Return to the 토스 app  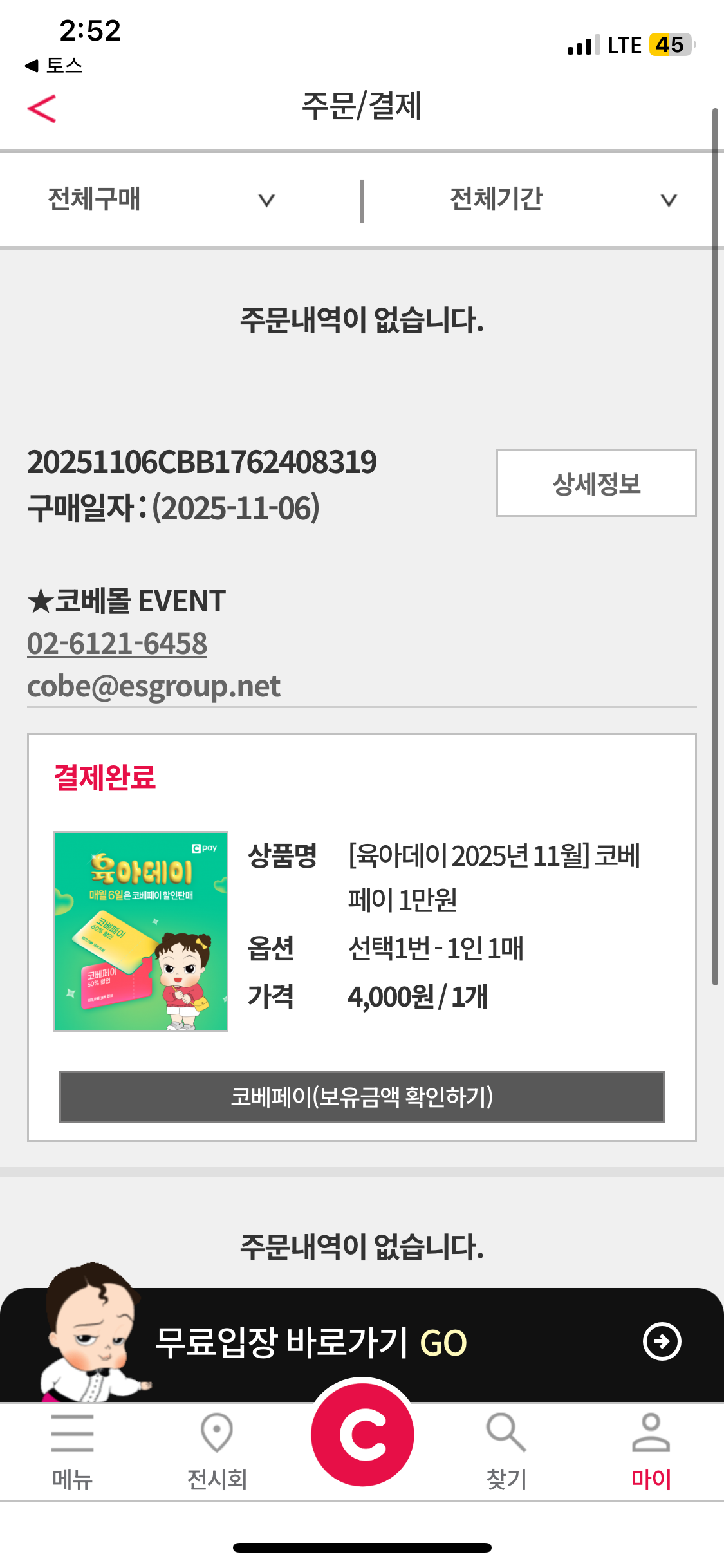point(54,65)
